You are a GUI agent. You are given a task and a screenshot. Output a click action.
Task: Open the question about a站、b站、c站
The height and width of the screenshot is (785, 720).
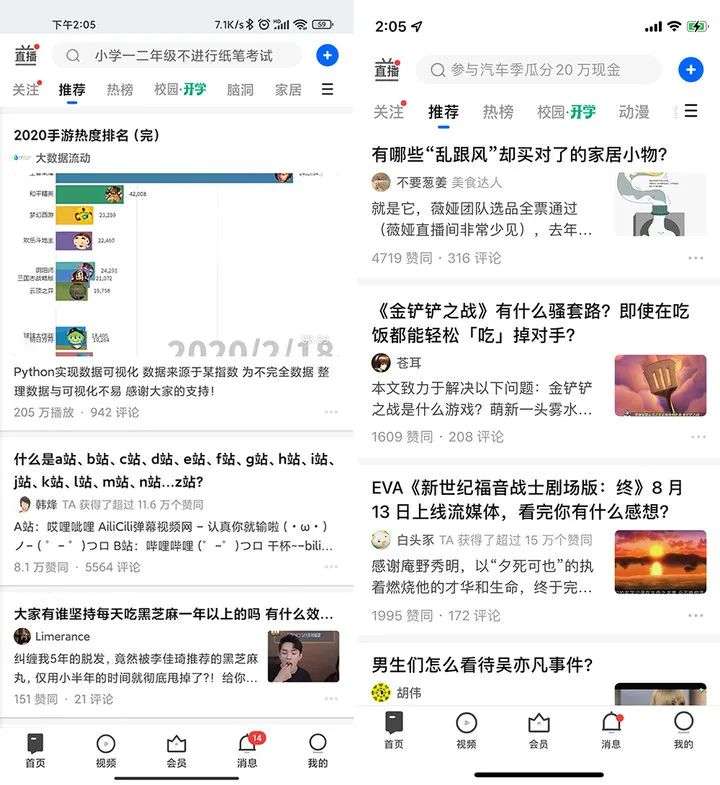coord(174,470)
